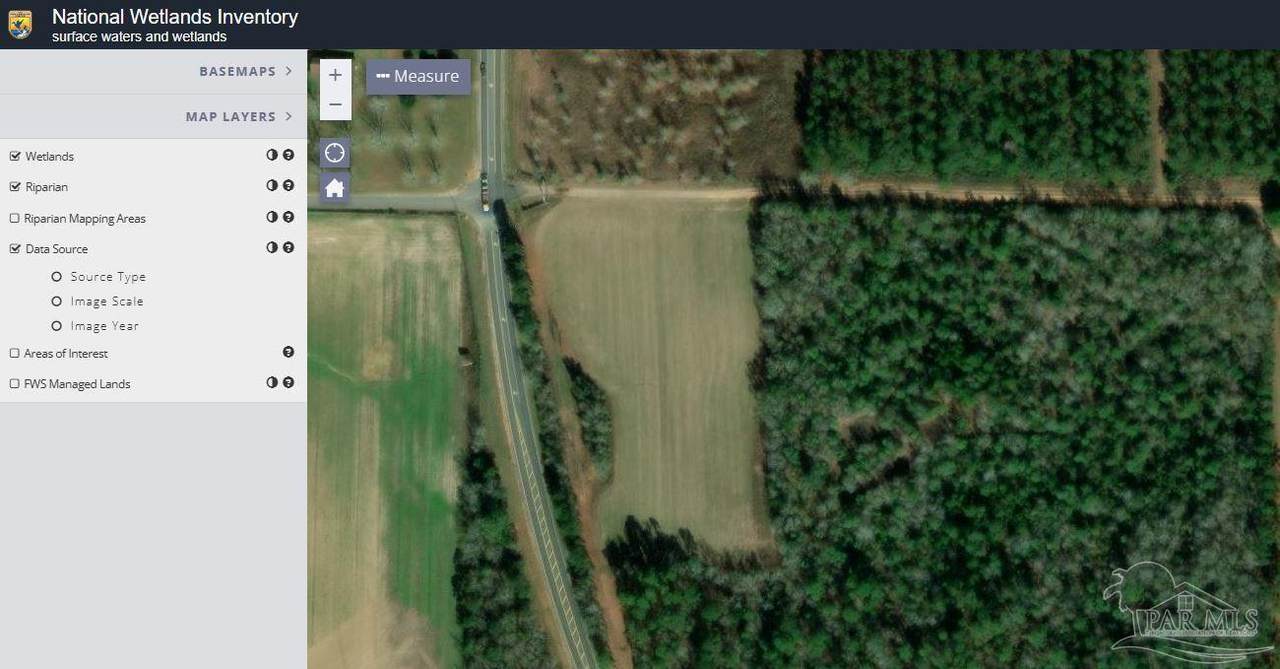This screenshot has height=669, width=1280.
Task: Expand the Basemaps panel
Action: (x=245, y=71)
